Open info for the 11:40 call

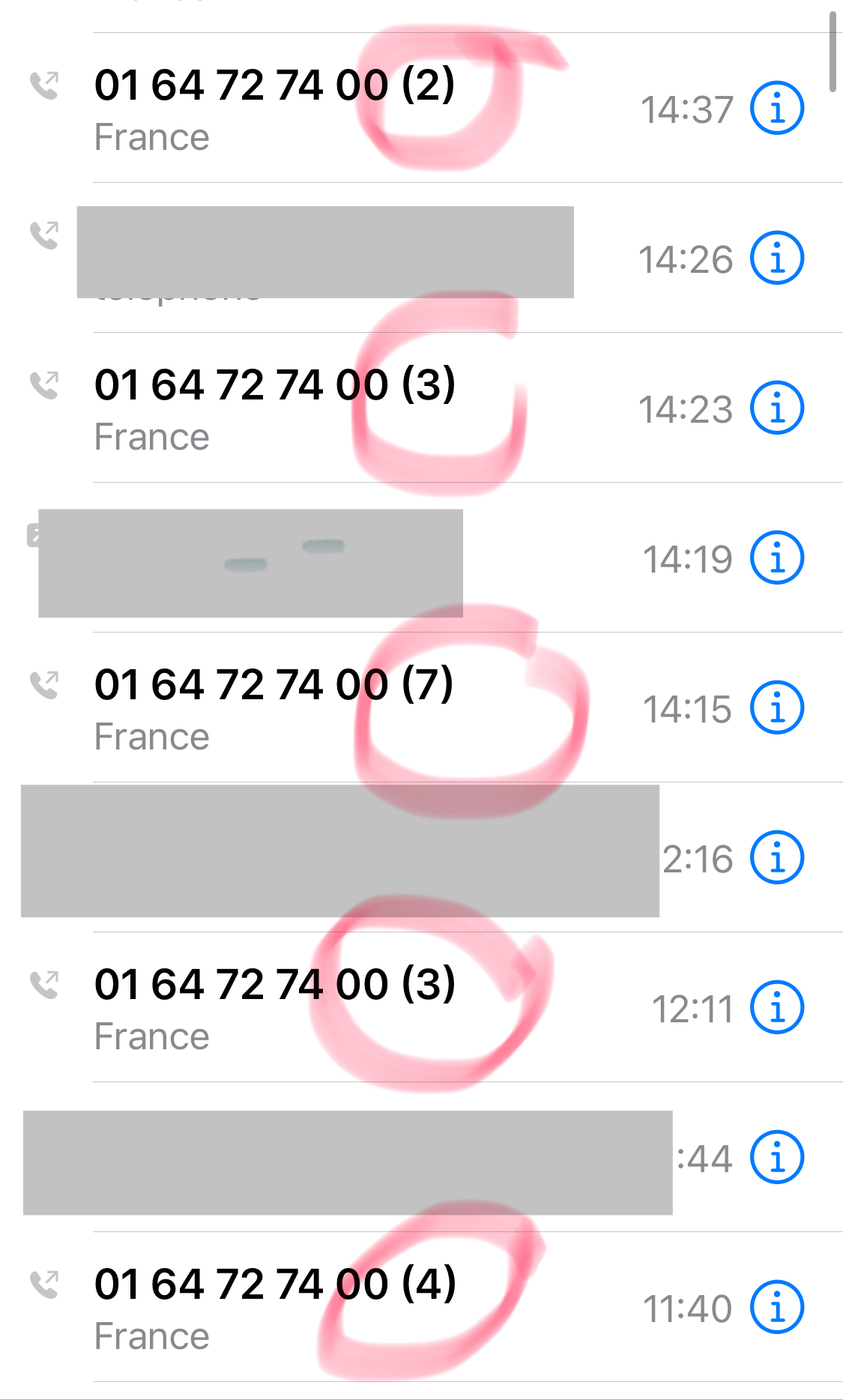(777, 1307)
